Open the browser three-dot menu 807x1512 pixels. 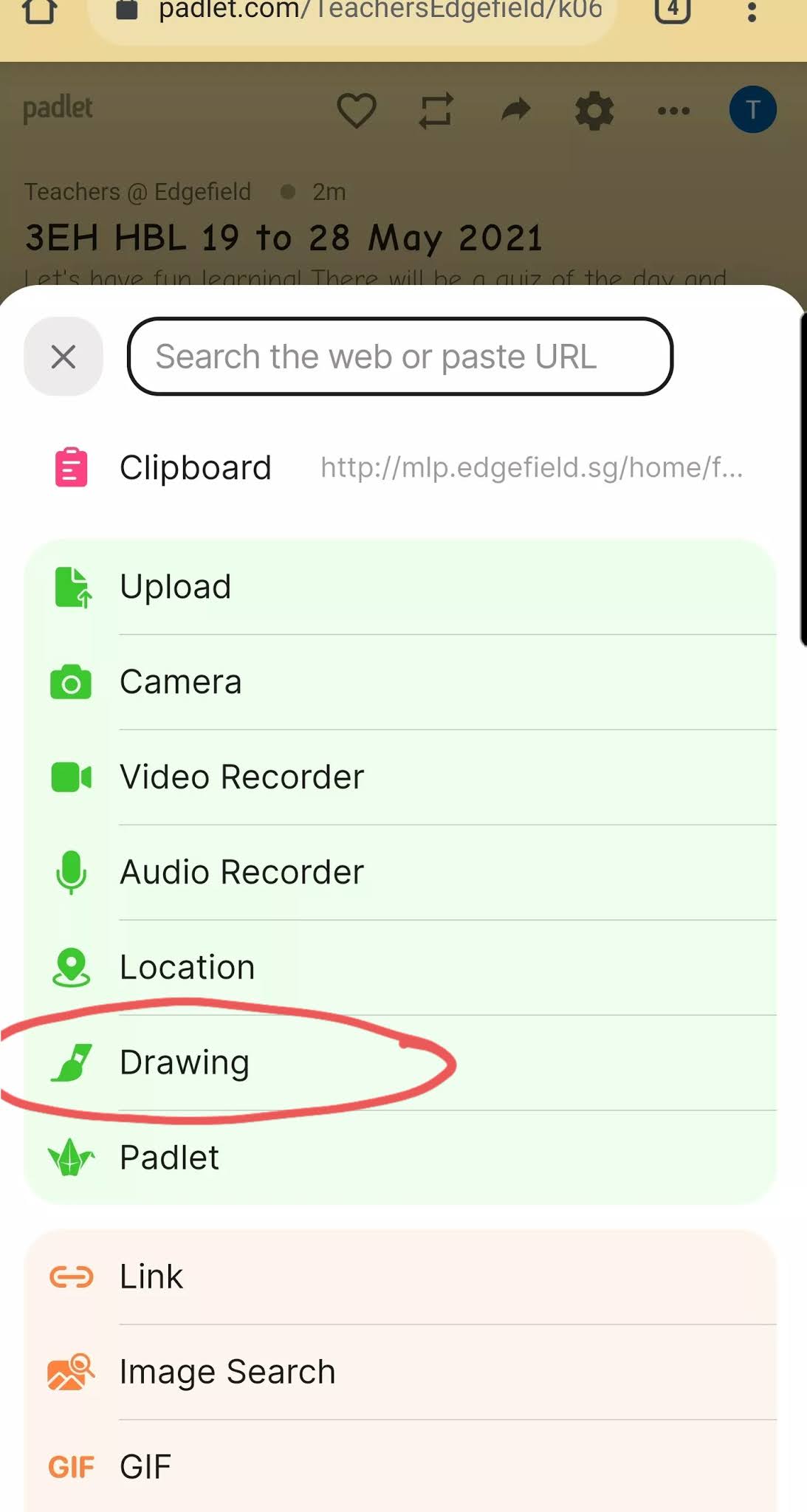click(752, 10)
